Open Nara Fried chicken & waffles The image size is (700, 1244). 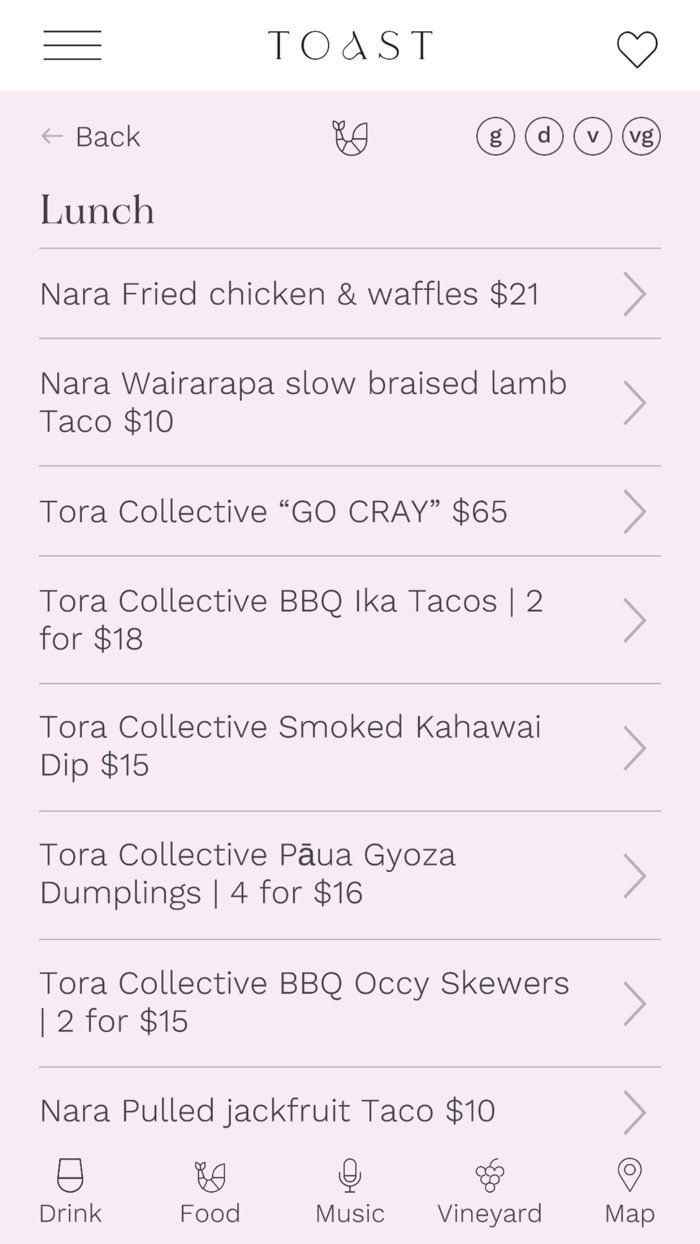[x=350, y=294]
